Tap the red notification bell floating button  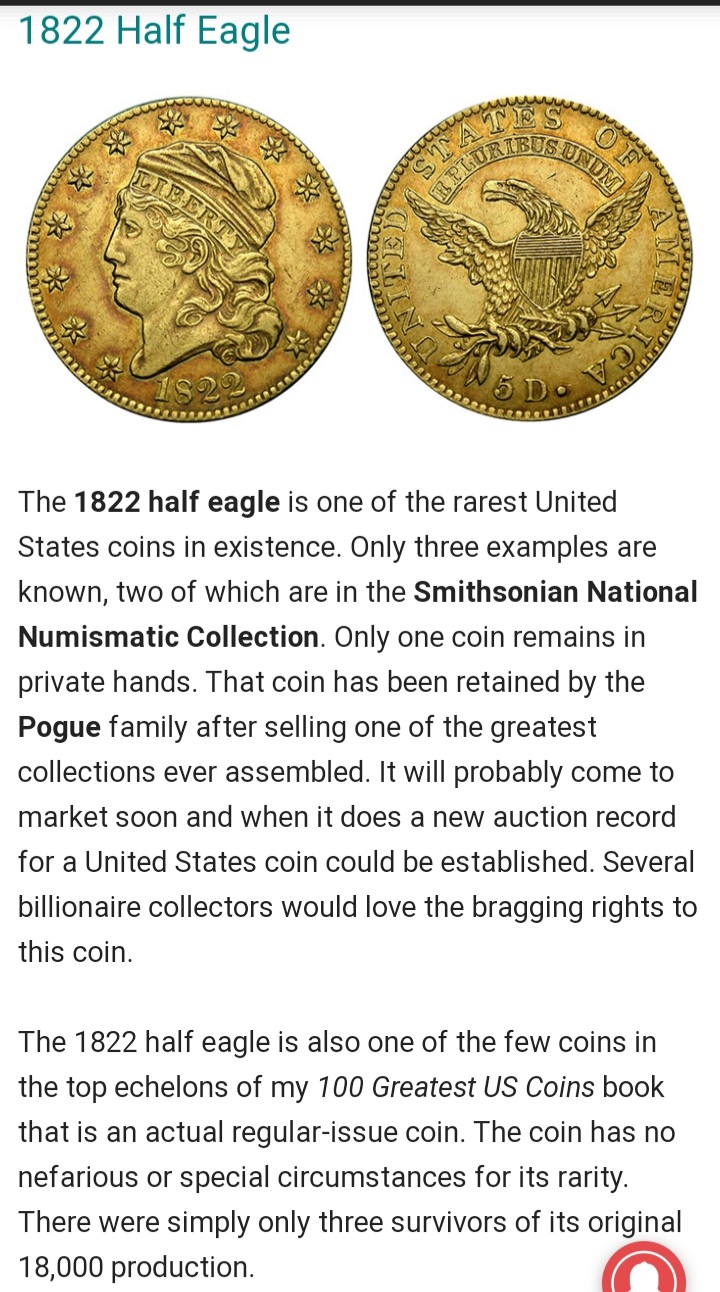coord(644,1272)
